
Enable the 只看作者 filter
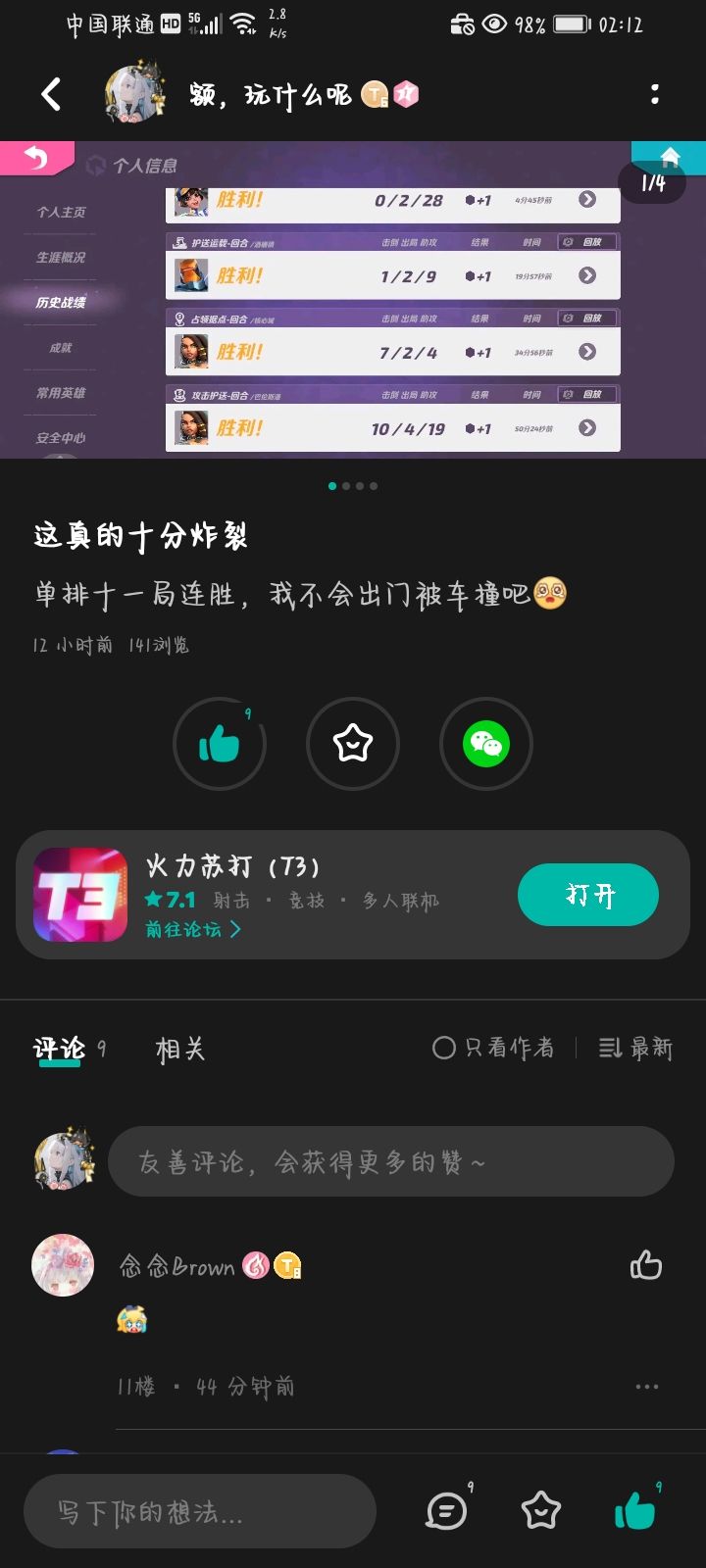[x=493, y=1048]
